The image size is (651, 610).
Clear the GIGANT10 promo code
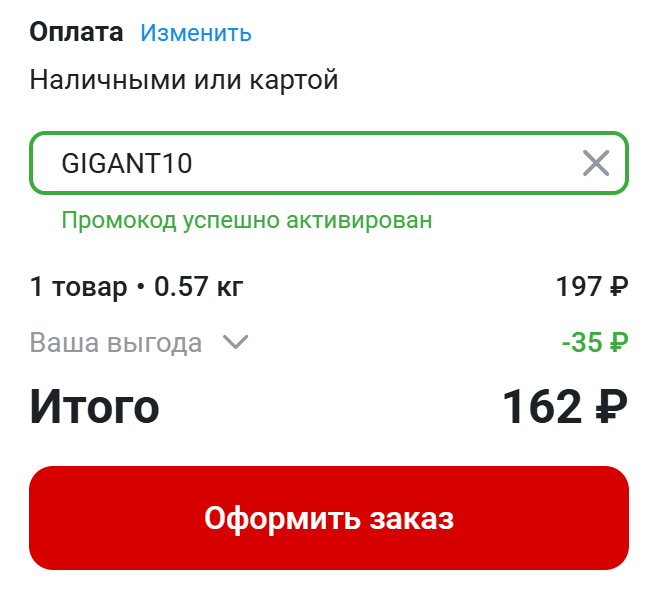(596, 163)
